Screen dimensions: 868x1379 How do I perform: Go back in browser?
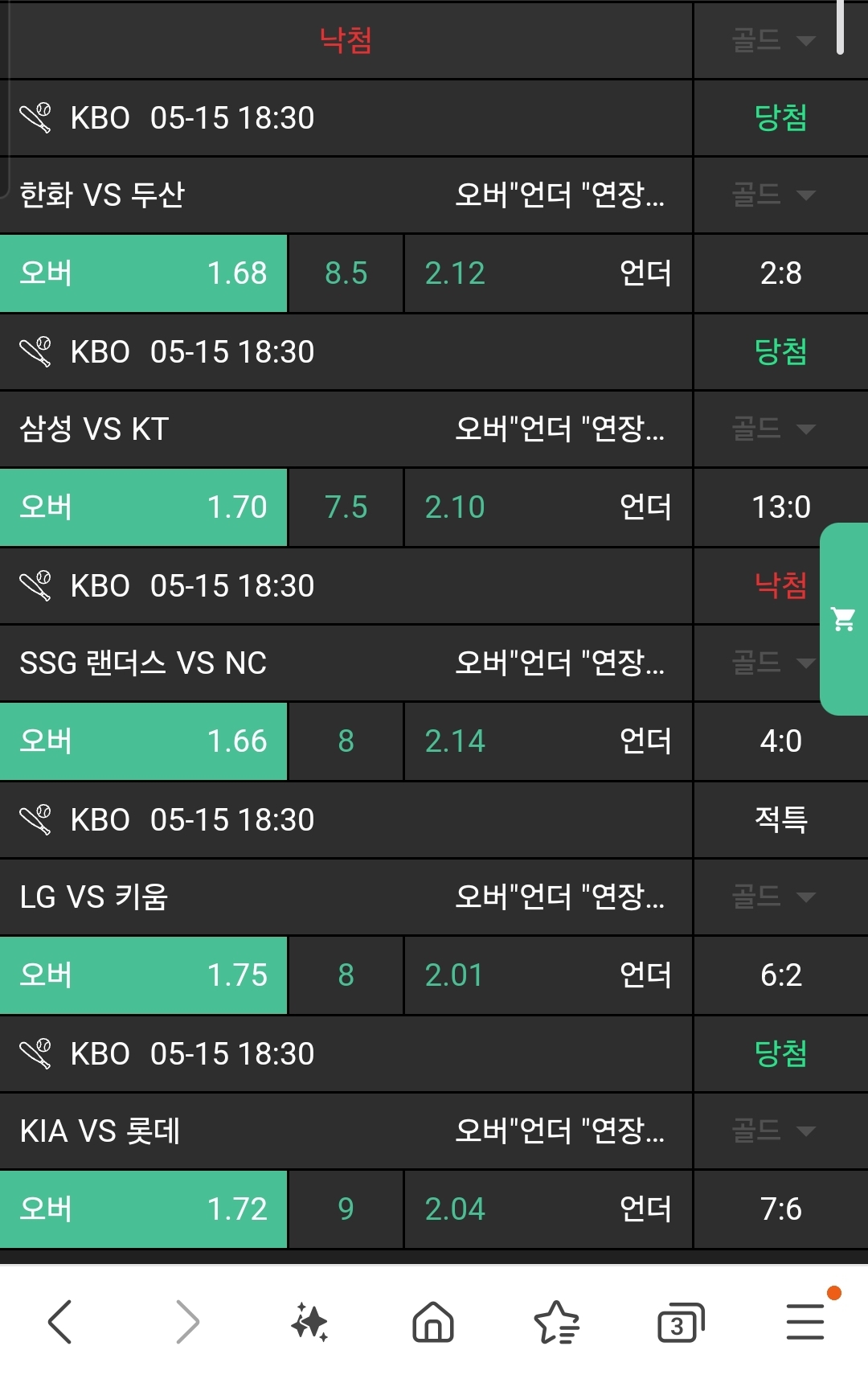(x=60, y=1321)
